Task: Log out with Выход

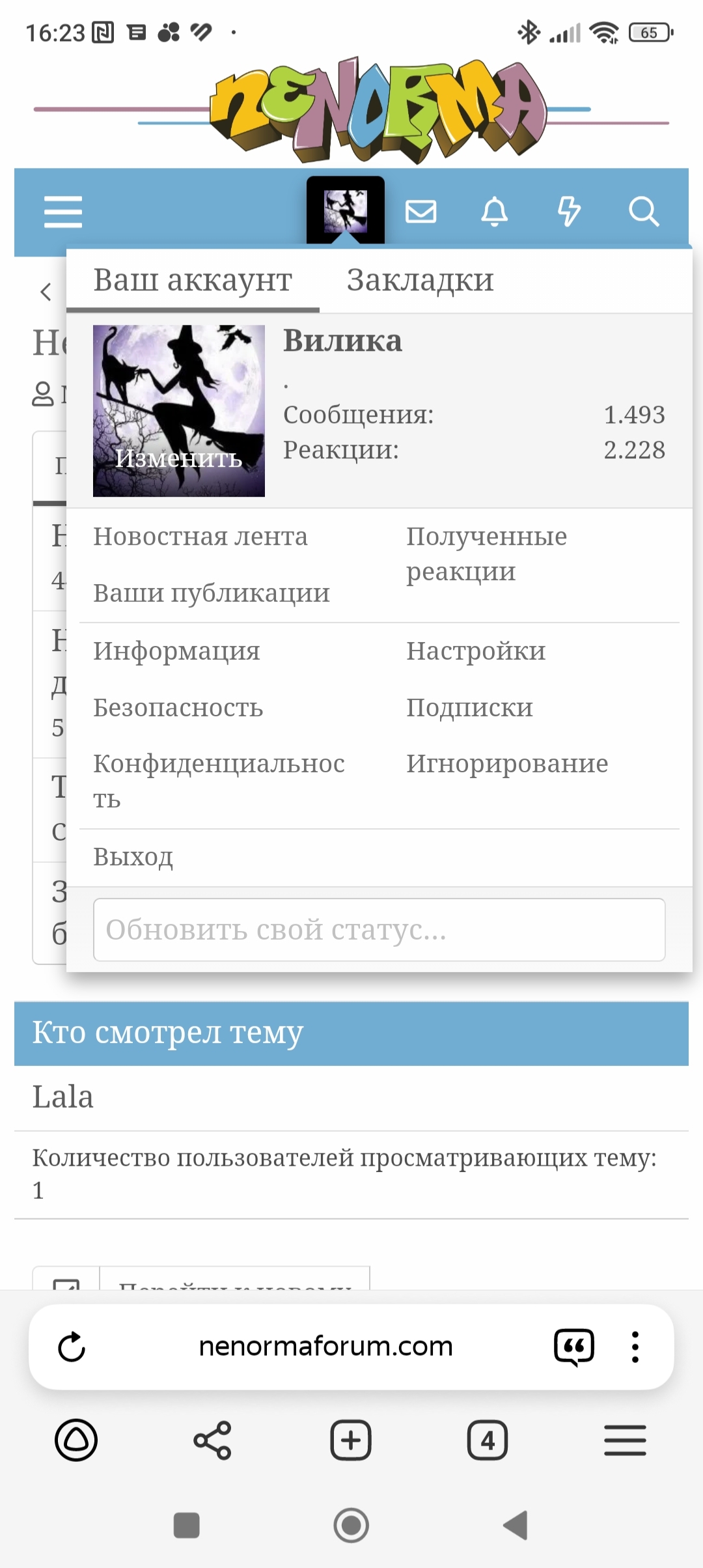Action: pyautogui.click(x=133, y=857)
